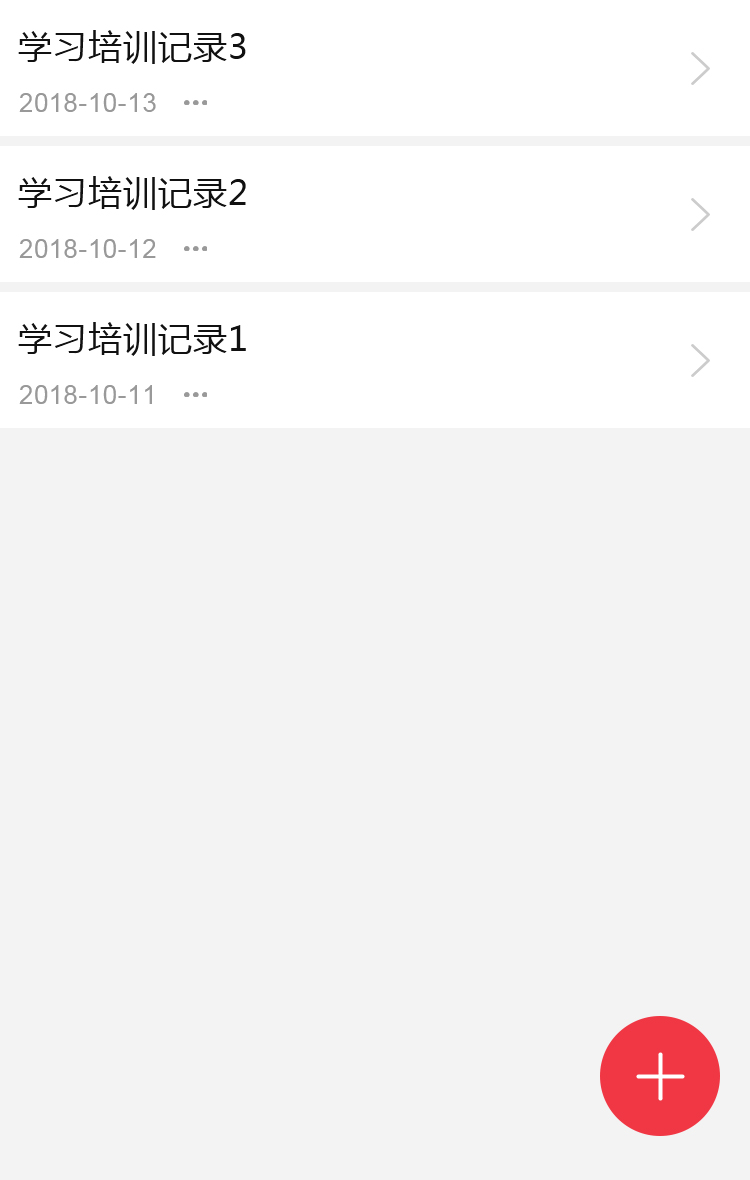Open the 学习培训记录2 record

[133, 194]
